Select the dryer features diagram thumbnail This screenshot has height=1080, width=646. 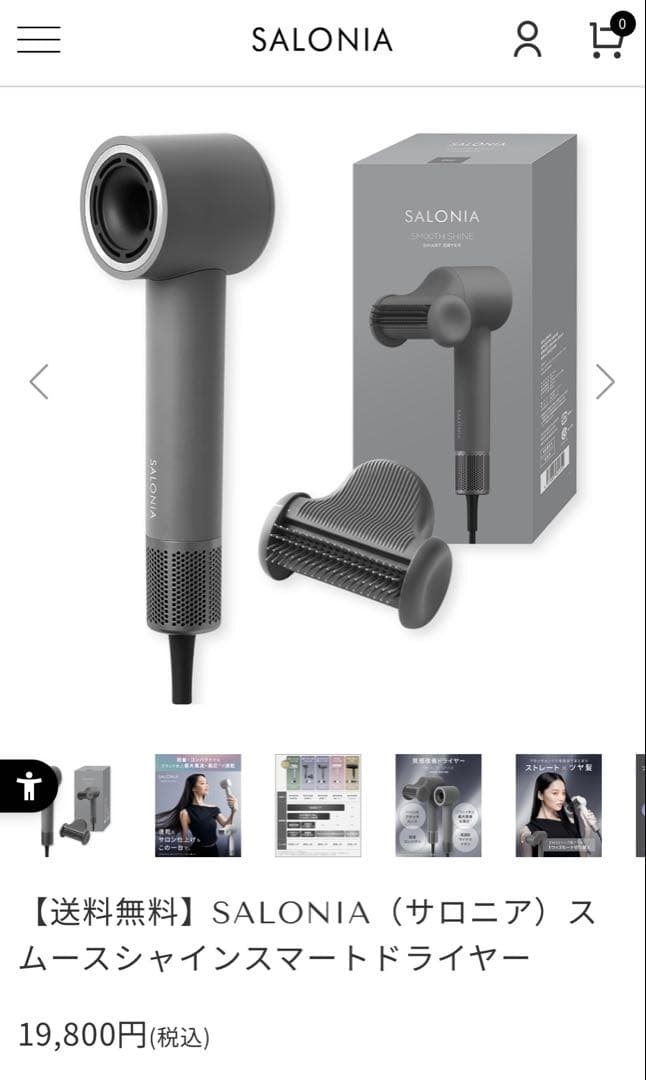pyautogui.click(x=438, y=805)
